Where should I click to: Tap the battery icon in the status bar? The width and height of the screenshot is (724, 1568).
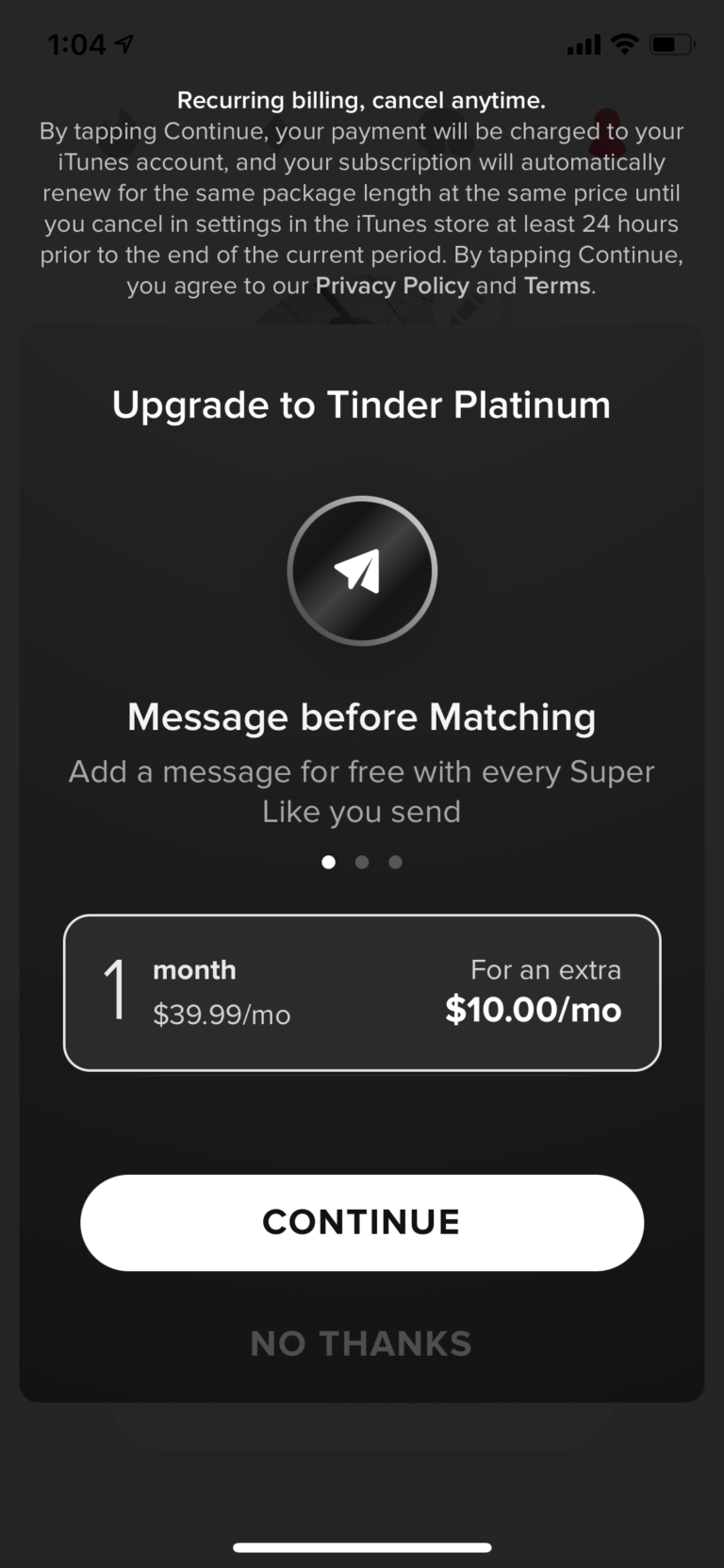click(x=672, y=42)
